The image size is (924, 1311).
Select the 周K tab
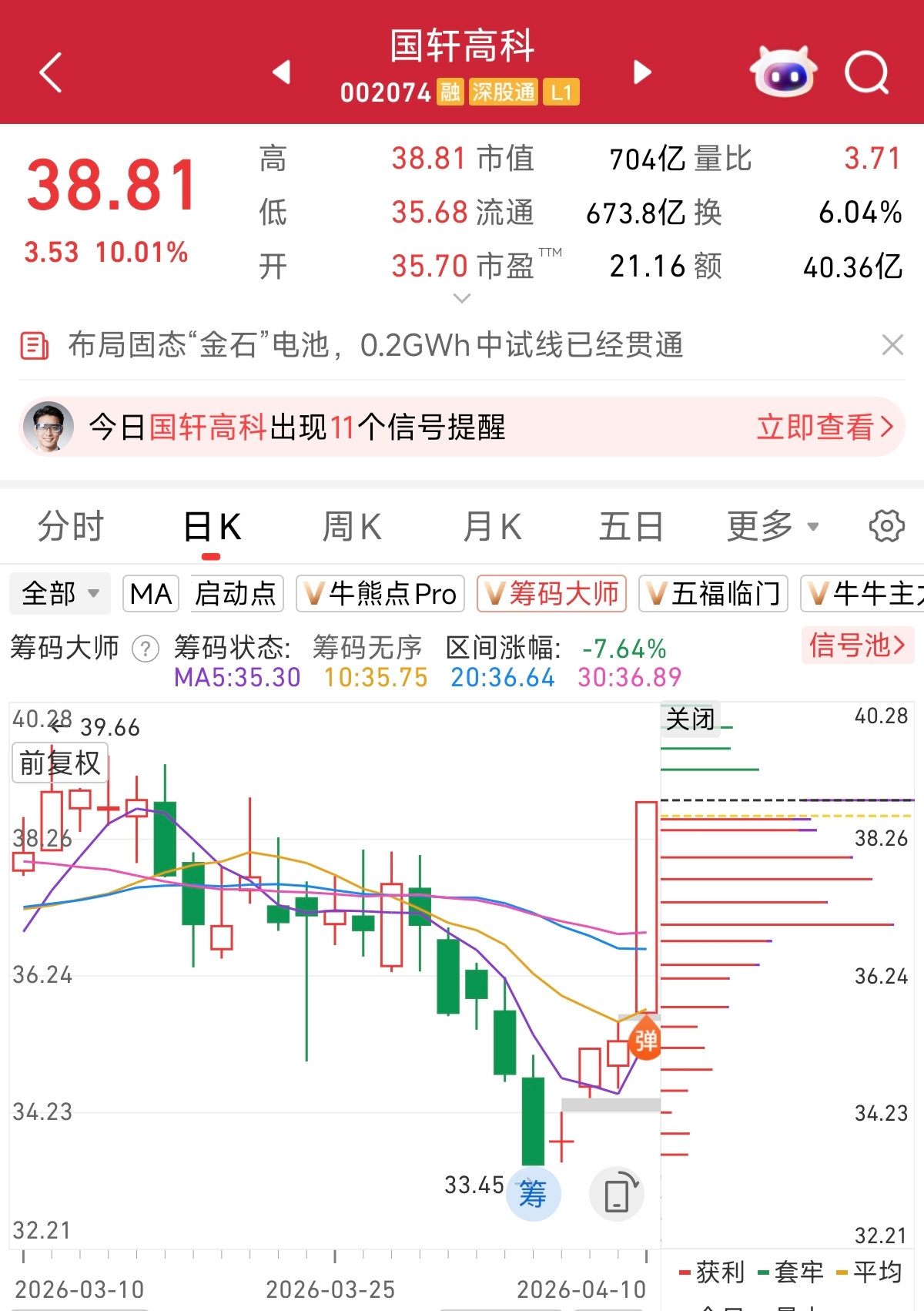[x=352, y=528]
